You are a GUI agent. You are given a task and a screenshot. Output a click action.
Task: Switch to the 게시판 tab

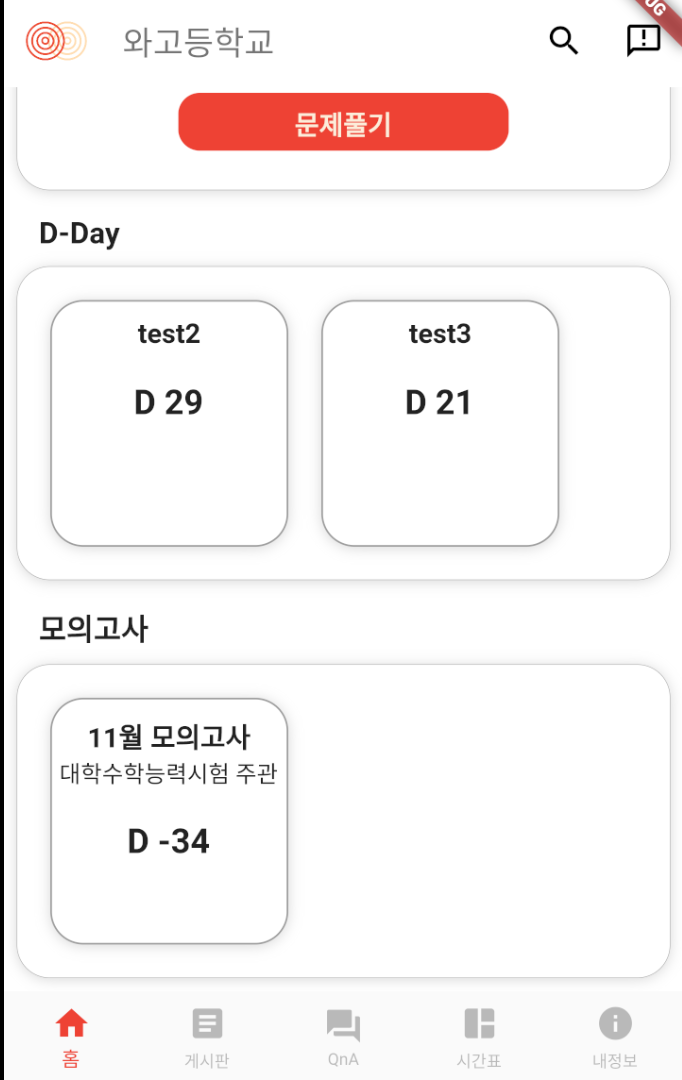207,1036
